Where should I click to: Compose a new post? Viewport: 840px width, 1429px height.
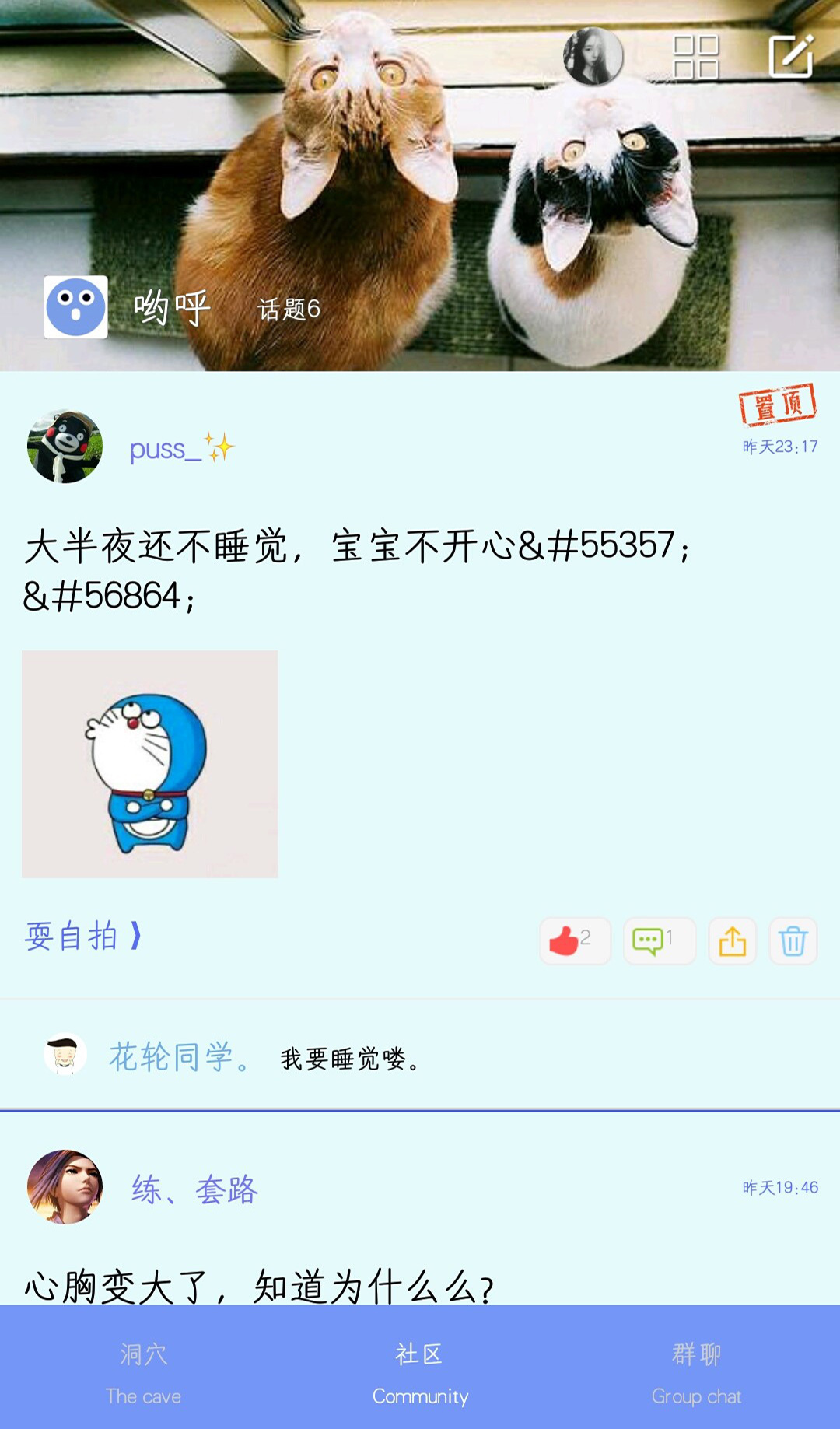790,57
